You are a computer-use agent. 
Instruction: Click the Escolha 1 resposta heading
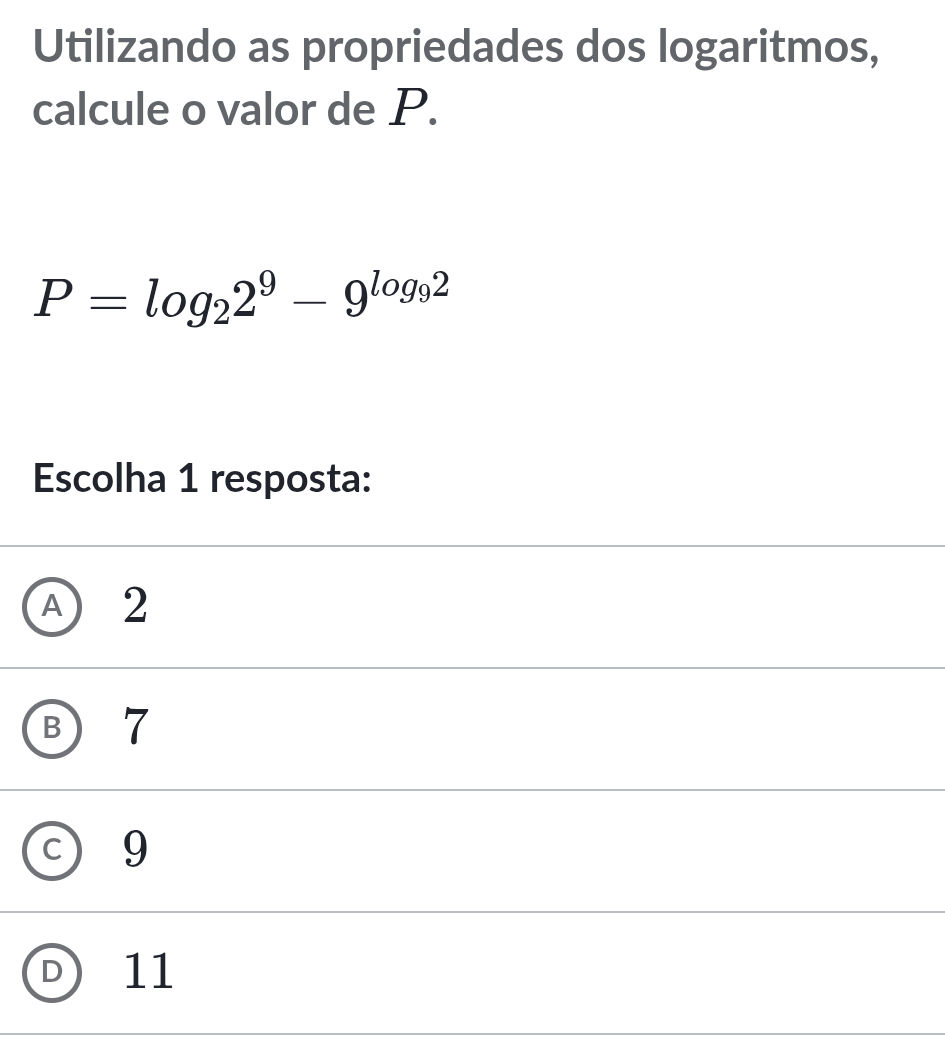coord(203,480)
